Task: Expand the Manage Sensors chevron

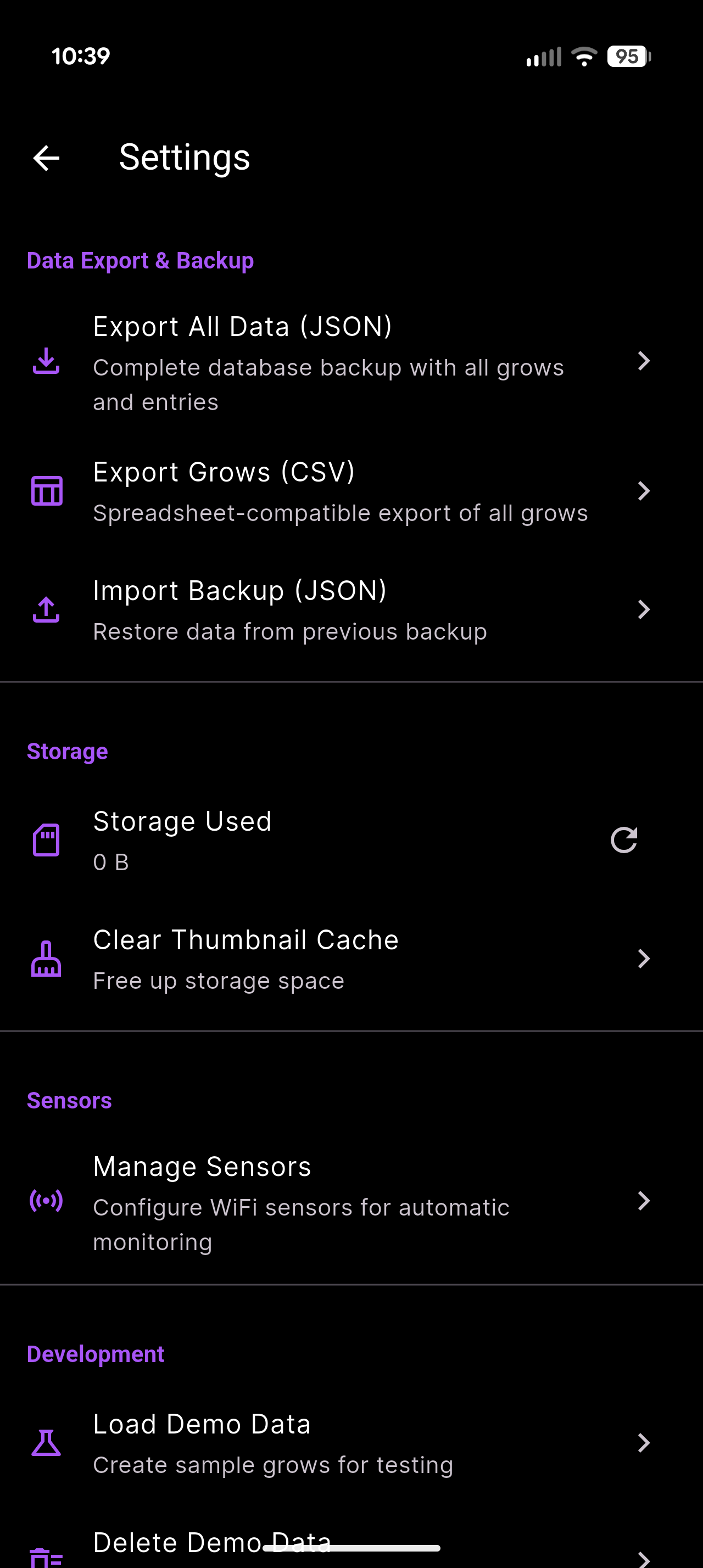Action: tap(644, 1200)
